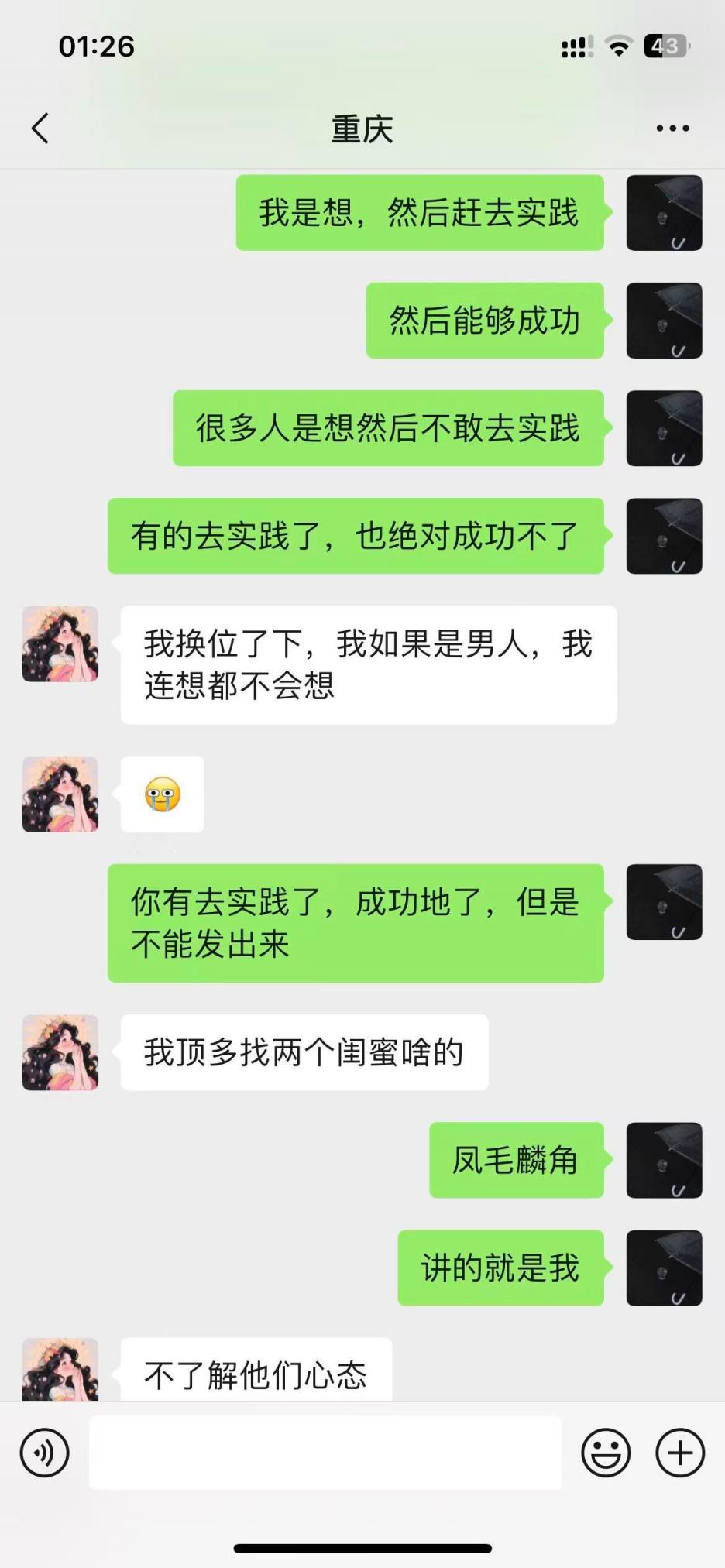Switch to voice message input
This screenshot has height=1568, width=725.
tap(45, 1453)
